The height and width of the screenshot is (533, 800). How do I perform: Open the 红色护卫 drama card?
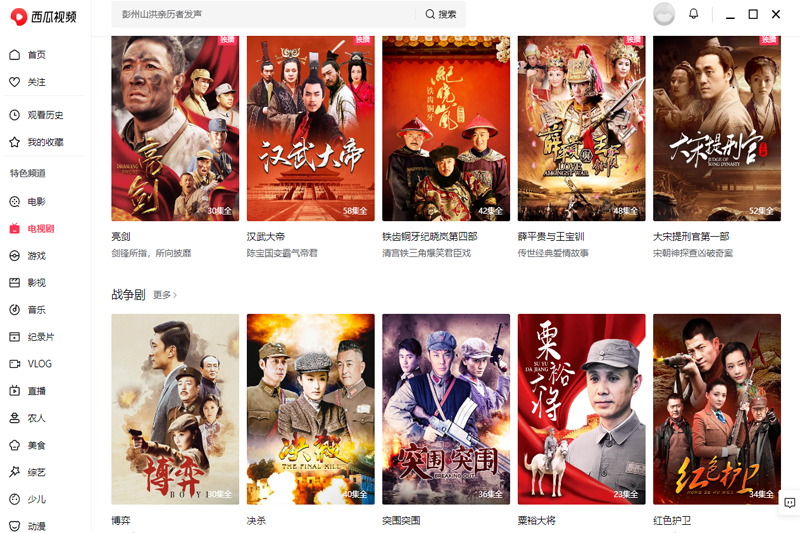716,408
